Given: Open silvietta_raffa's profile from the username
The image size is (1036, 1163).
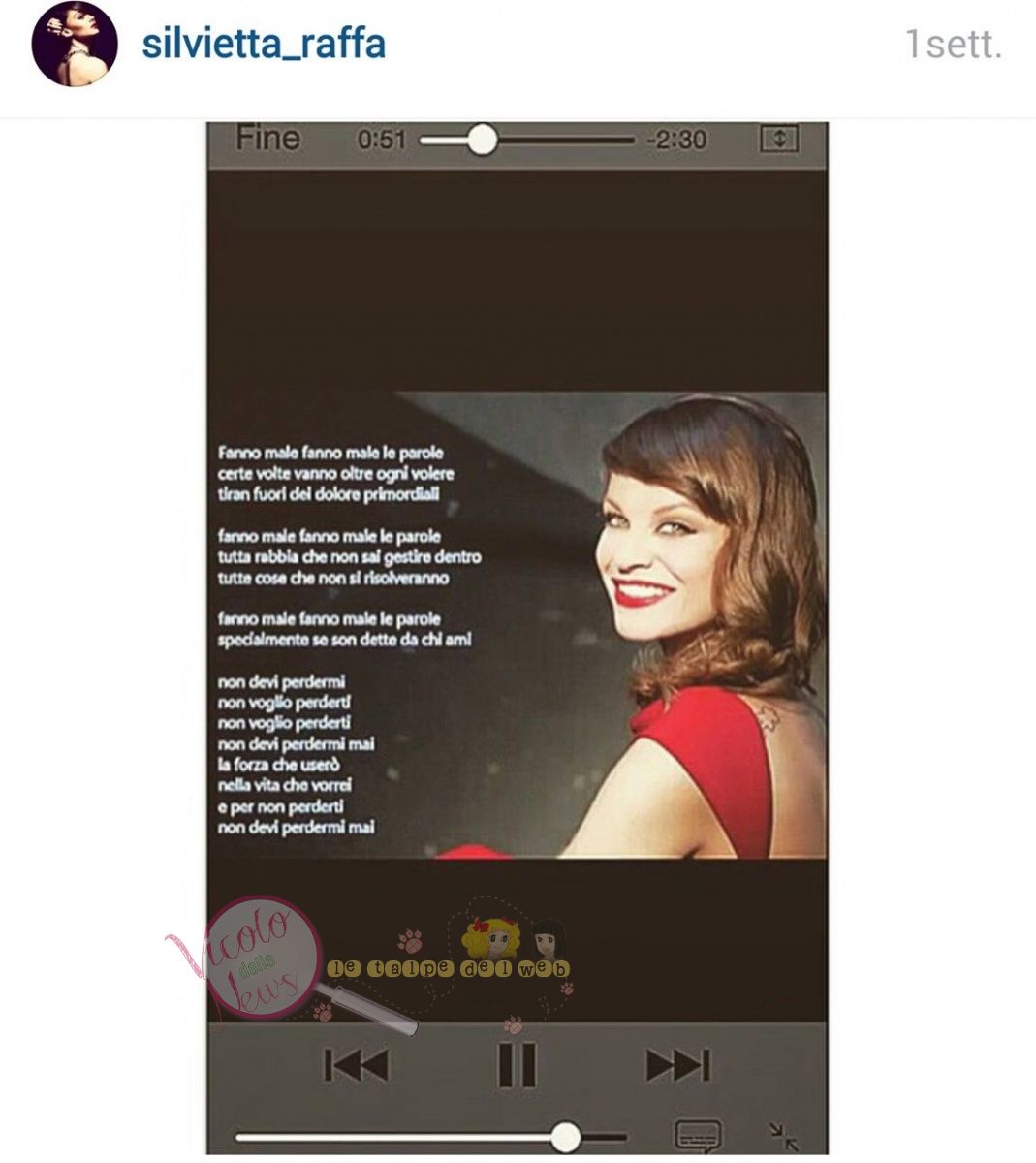Looking at the screenshot, I should pyautogui.click(x=264, y=45).
